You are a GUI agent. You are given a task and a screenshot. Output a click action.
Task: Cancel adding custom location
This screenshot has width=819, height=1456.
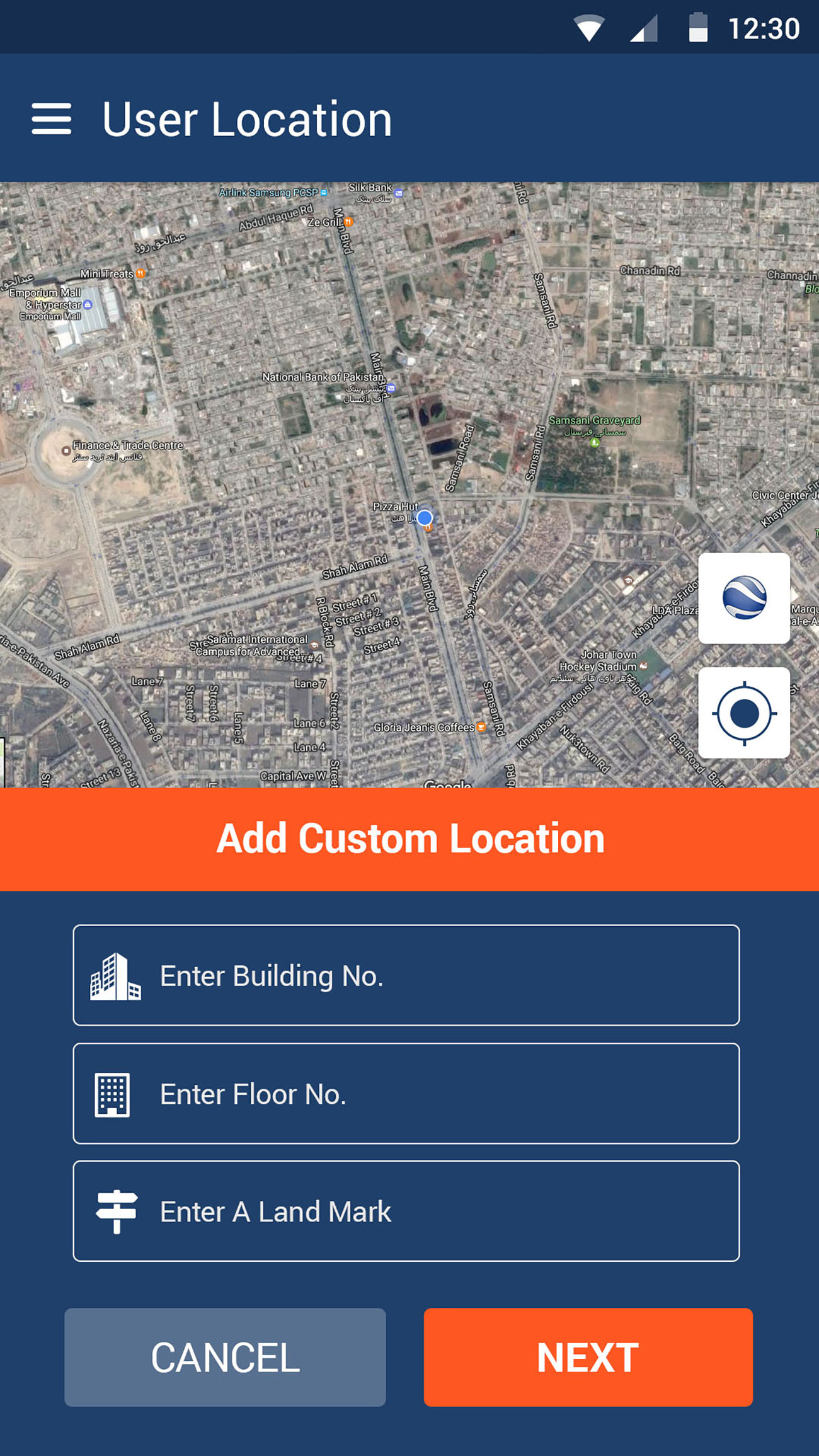225,1357
